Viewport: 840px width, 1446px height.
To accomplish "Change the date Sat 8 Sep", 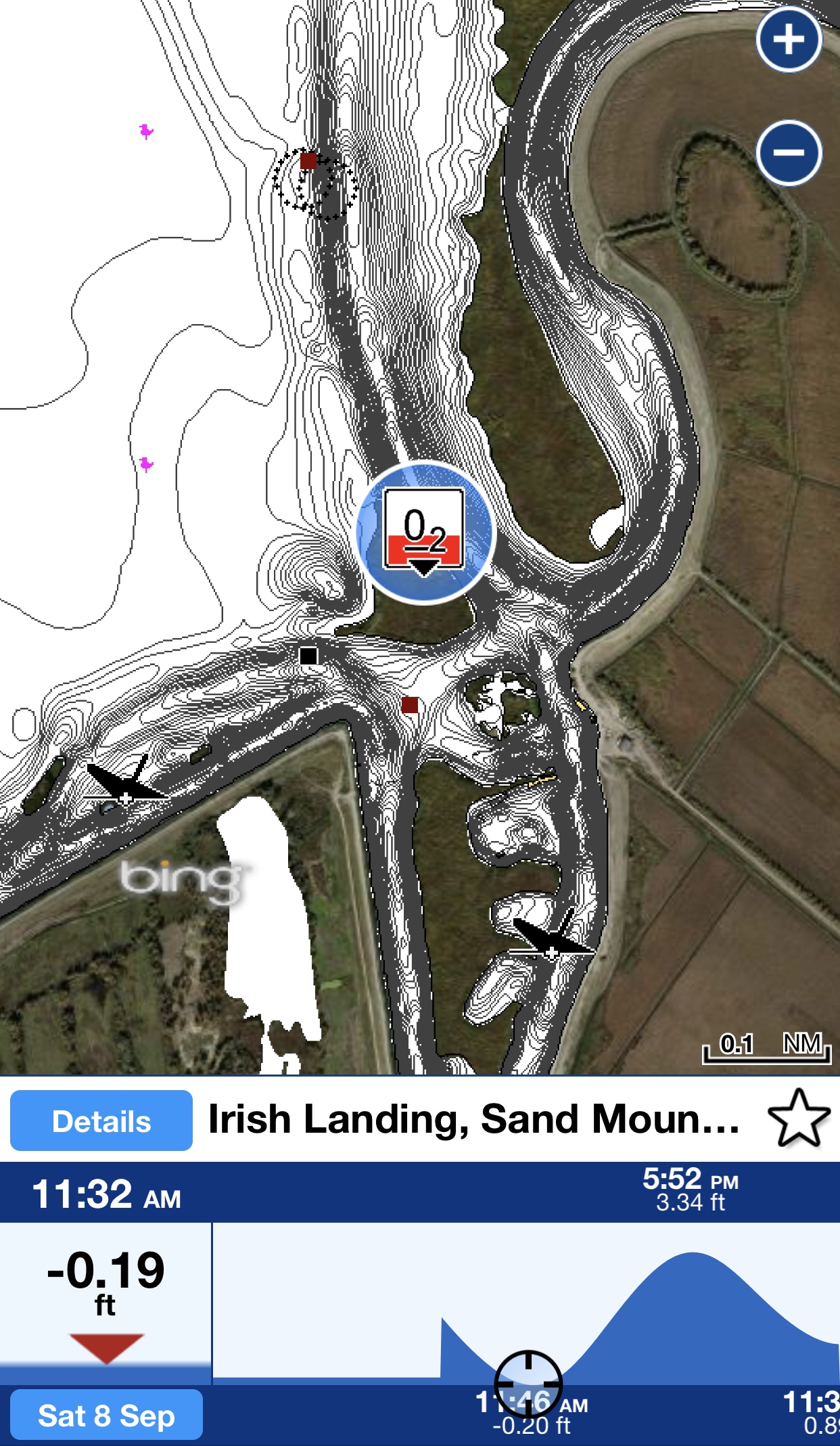I will (x=106, y=1414).
